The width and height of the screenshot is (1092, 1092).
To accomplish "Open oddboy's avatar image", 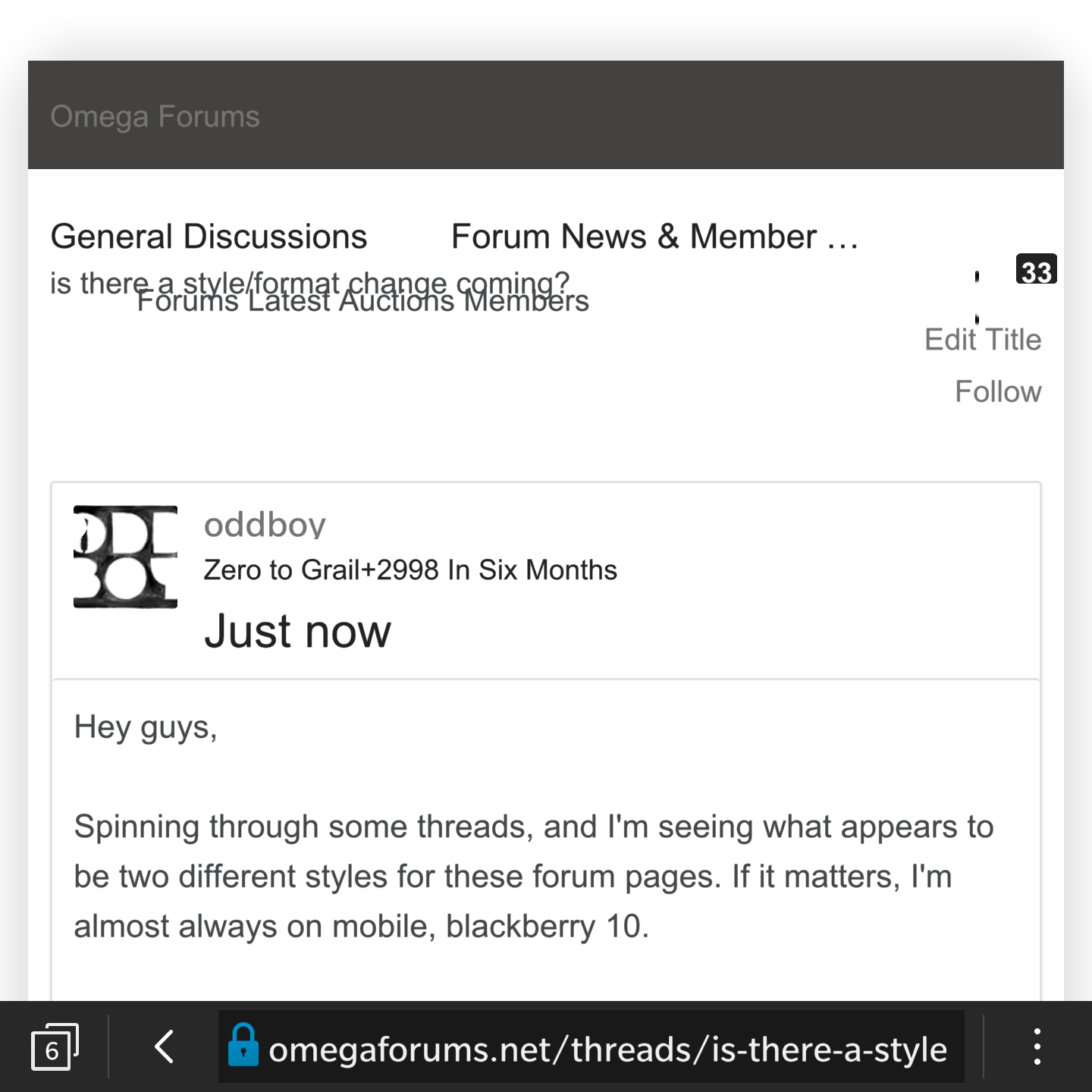I will pyautogui.click(x=125, y=557).
